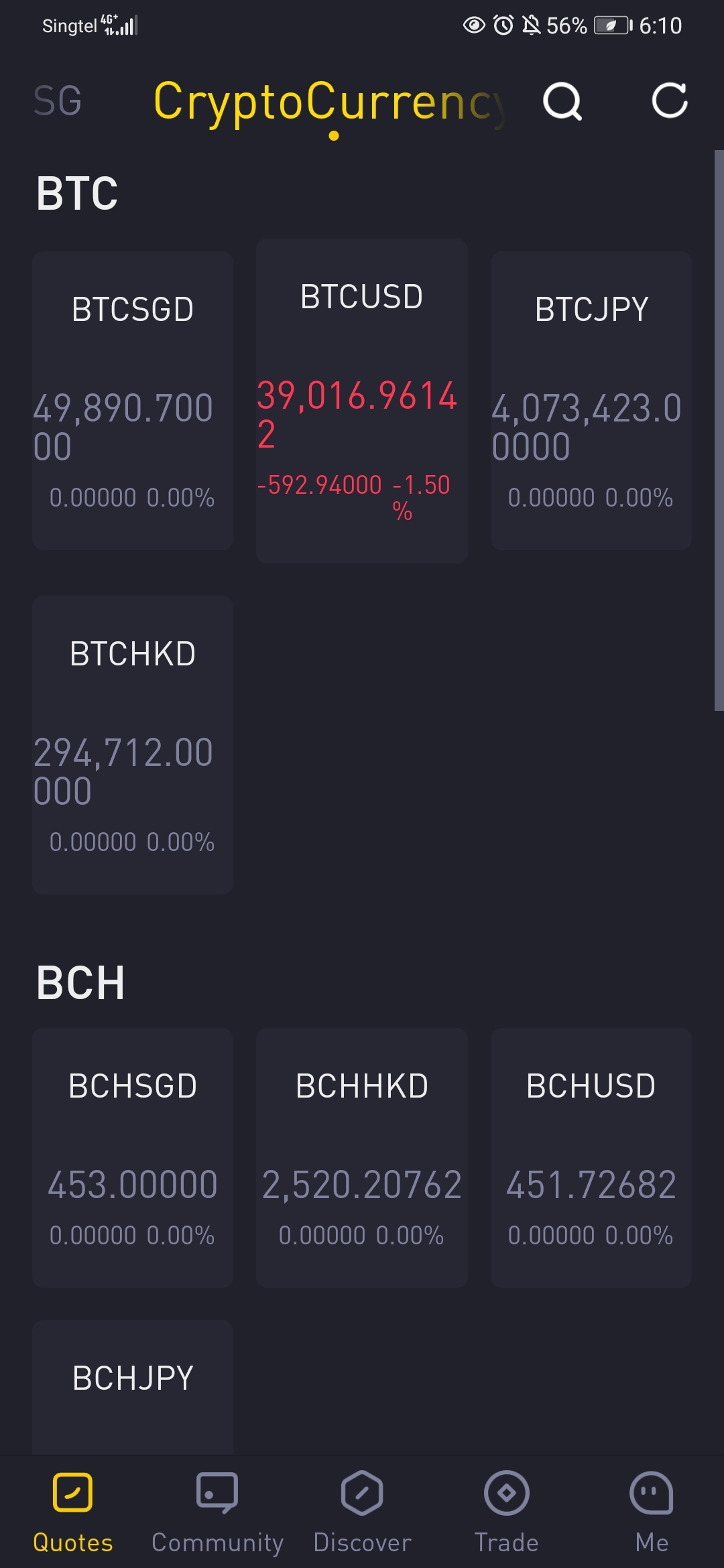Select the CryptoCurrency tab

[328, 102]
